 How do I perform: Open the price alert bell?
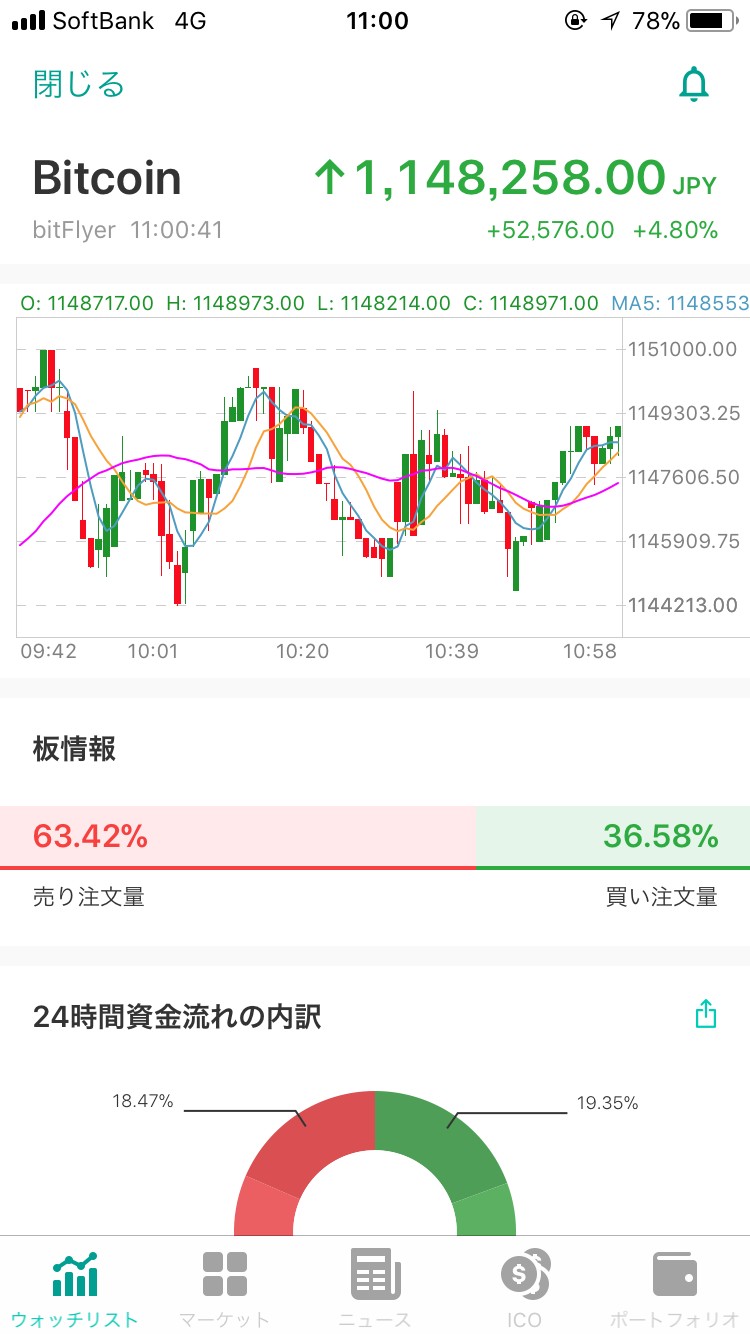(x=693, y=86)
